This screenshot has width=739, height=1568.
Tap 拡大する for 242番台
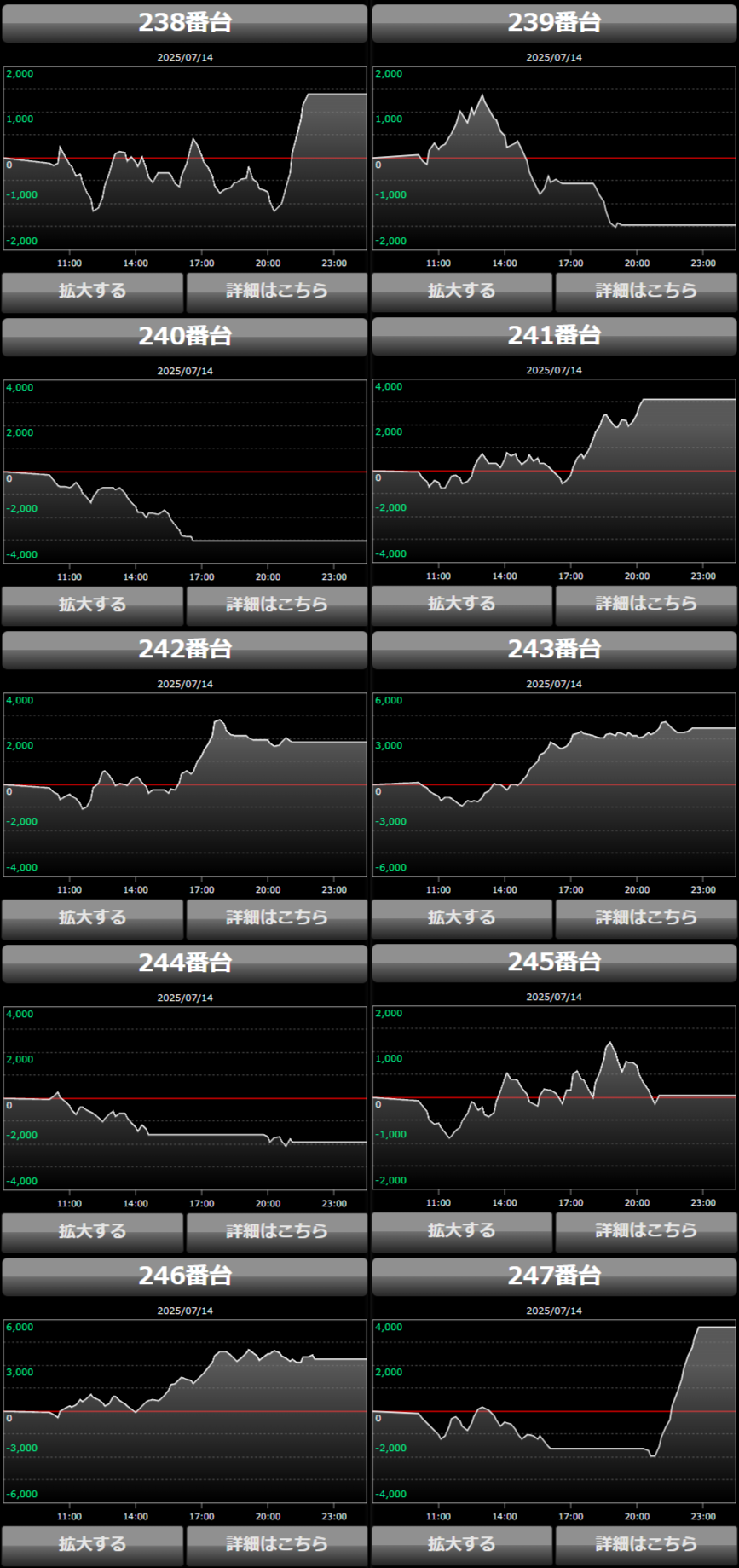coord(92,918)
